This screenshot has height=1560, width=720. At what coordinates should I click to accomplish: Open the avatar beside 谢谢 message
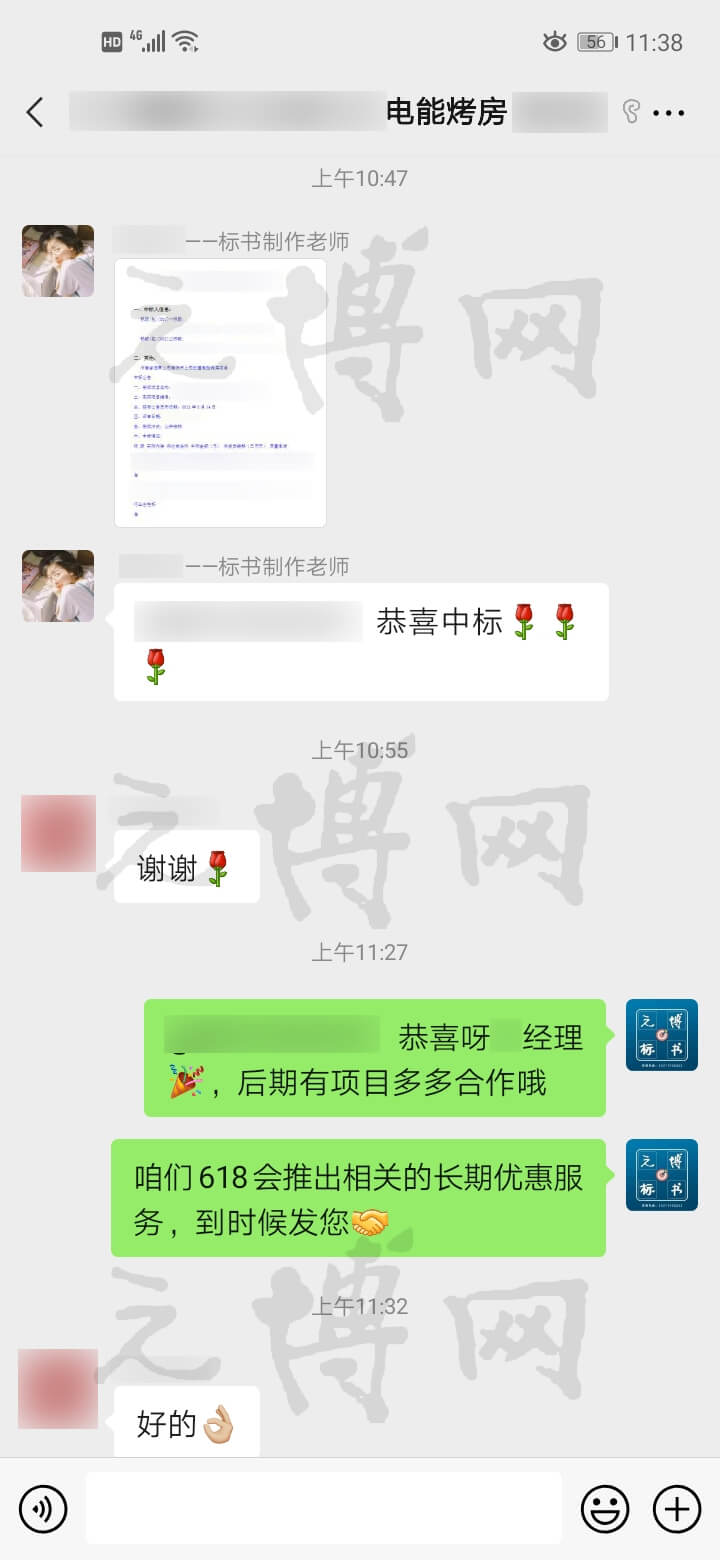click(x=58, y=832)
